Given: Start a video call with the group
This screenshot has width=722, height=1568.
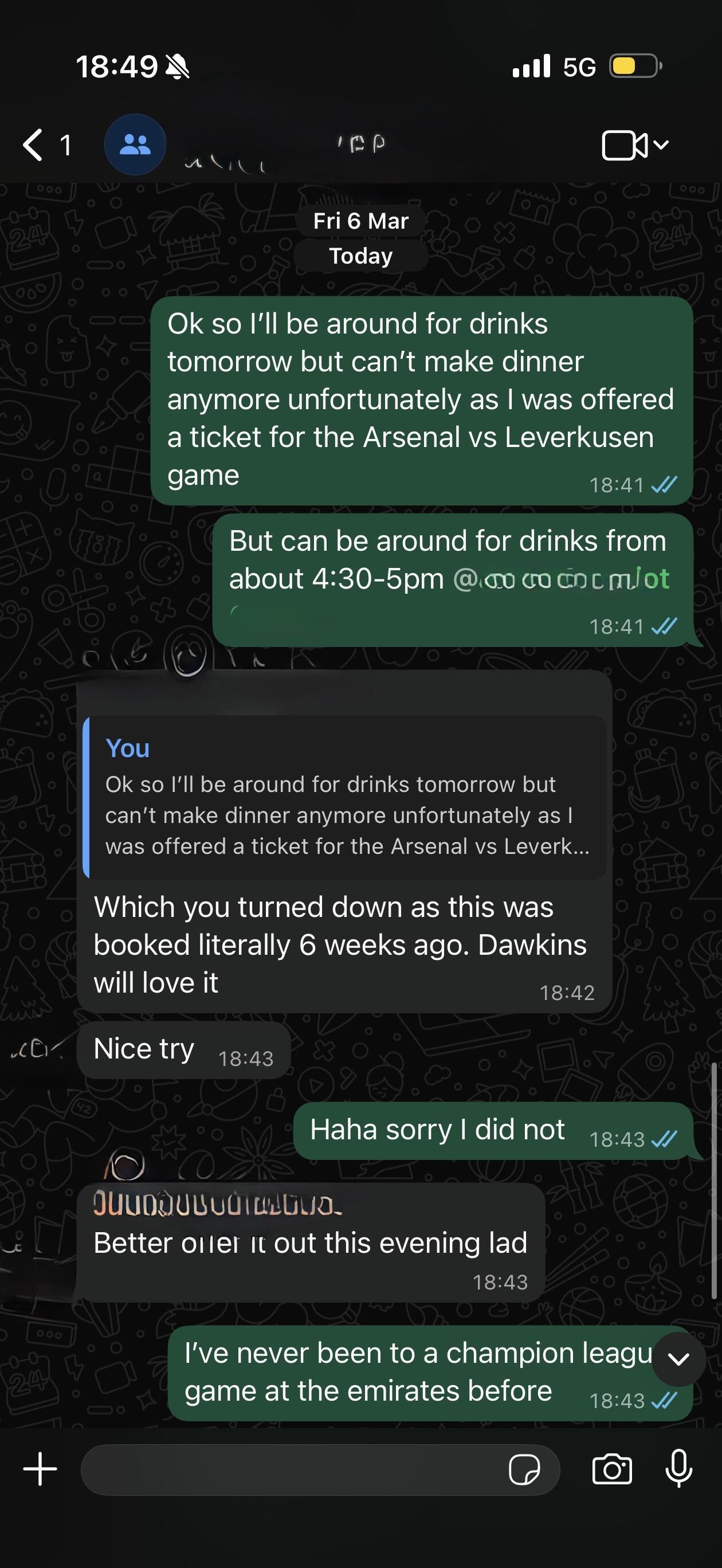Looking at the screenshot, I should tap(626, 145).
